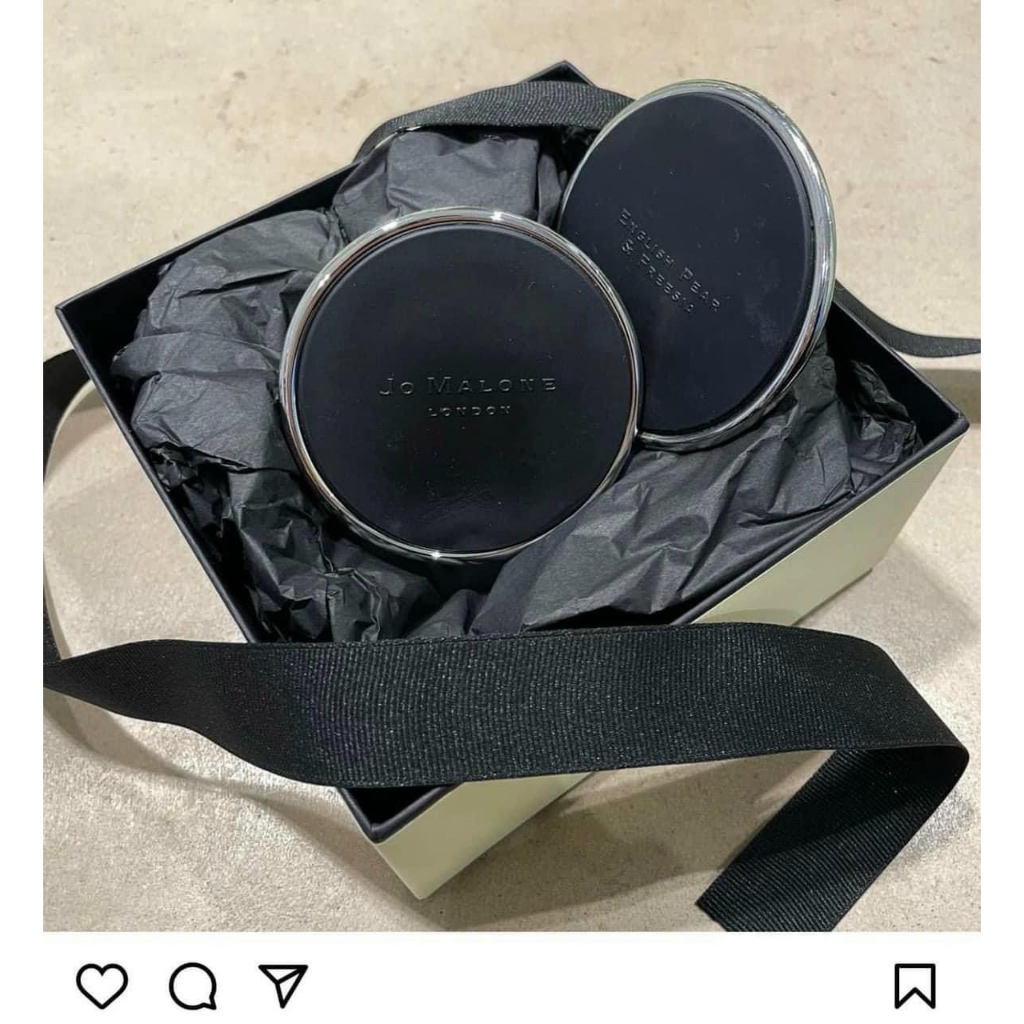Open comments on the post
This screenshot has height=1024, width=1024.
pos(193,986)
